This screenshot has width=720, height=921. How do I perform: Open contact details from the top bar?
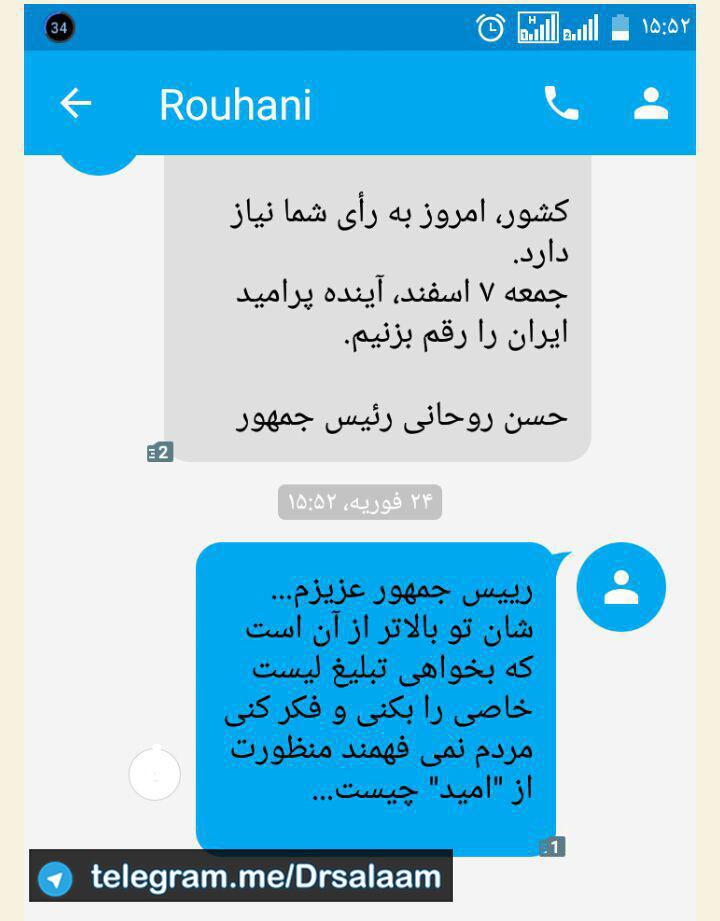click(651, 103)
